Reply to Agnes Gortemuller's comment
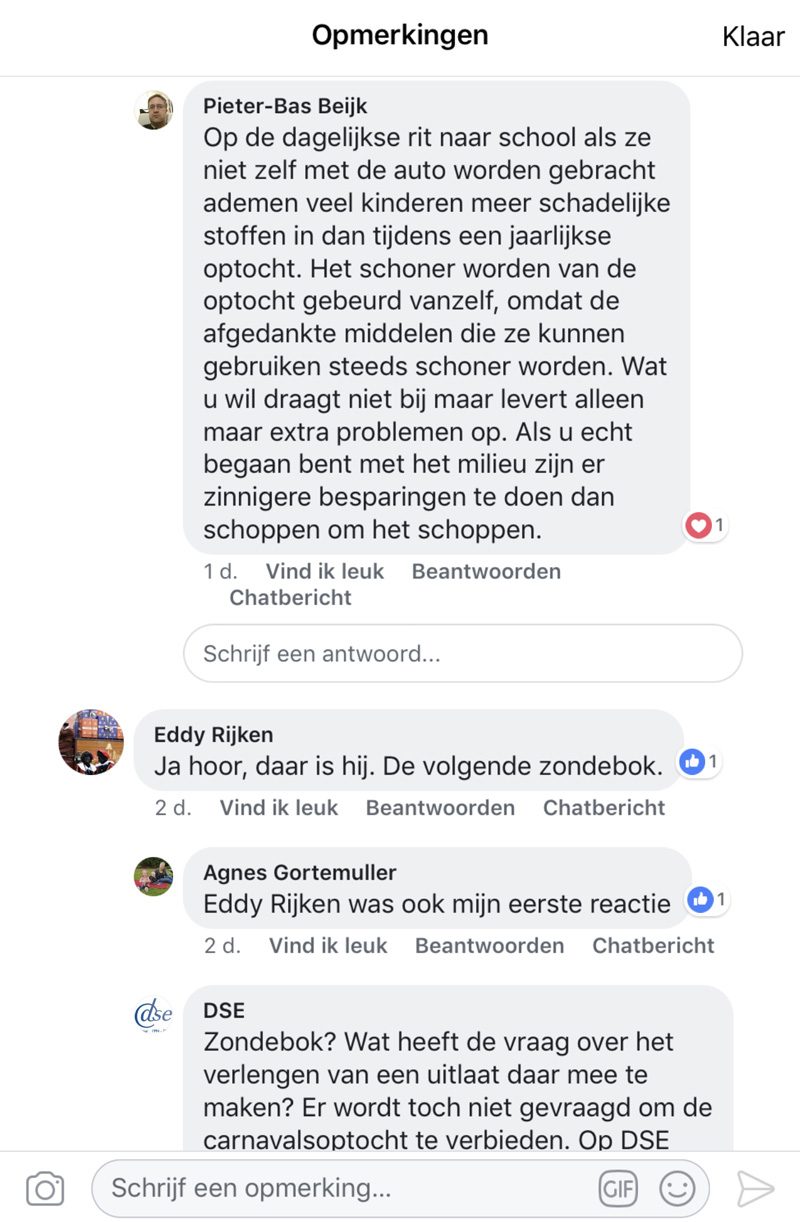 489,946
